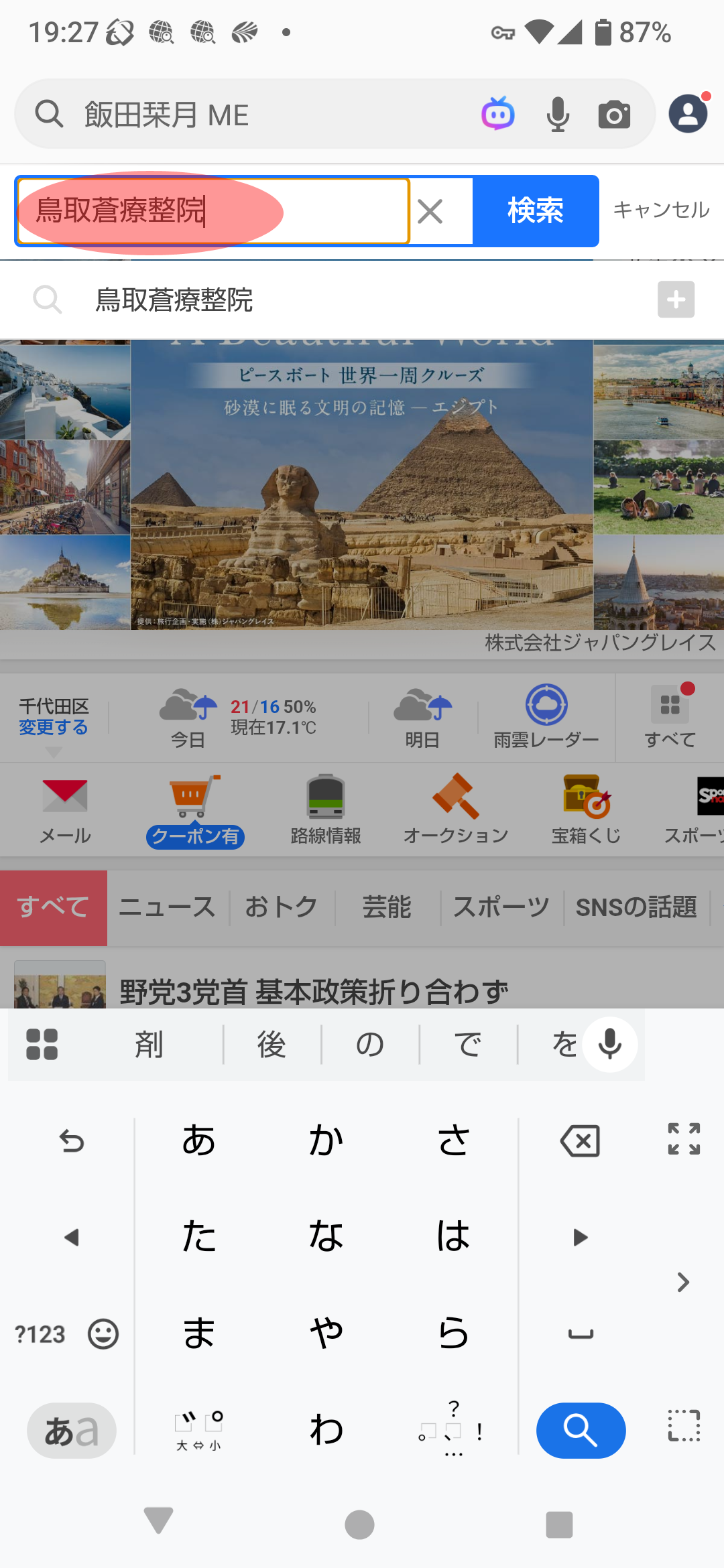Switch keyboard to ?123 symbols
Viewport: 724px width, 1568px height.
(40, 1334)
